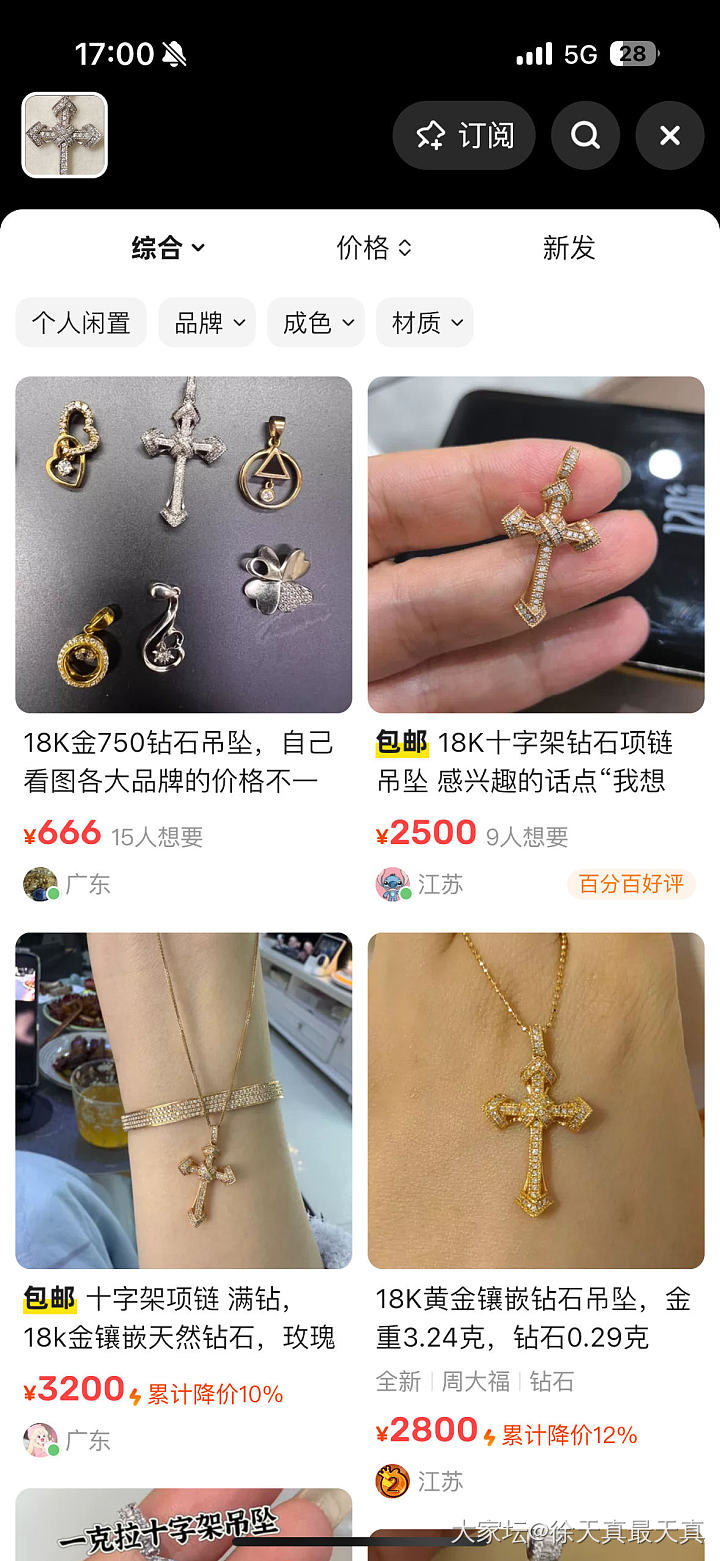Close the image search results

tap(670, 135)
